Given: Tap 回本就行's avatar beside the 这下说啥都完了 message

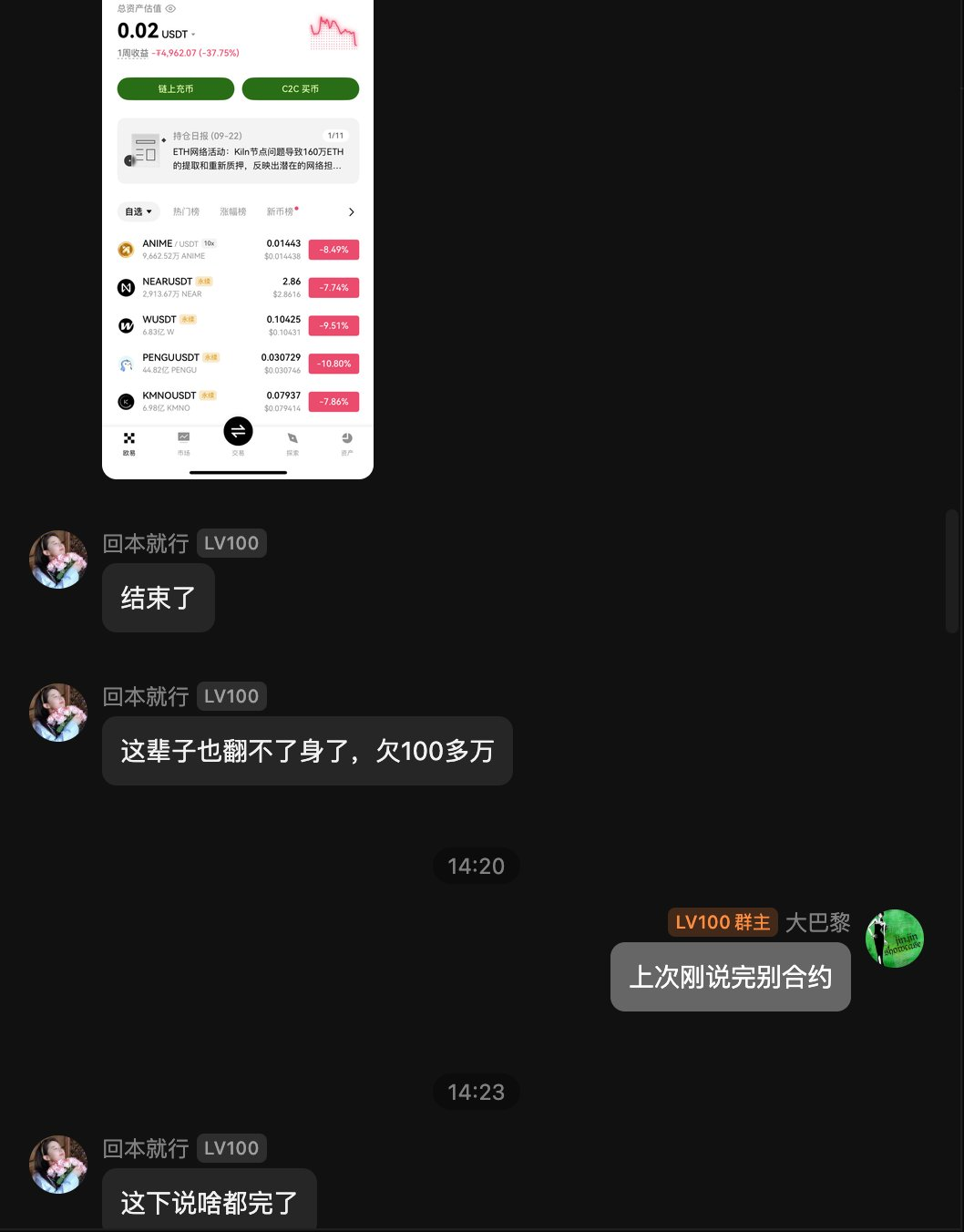Looking at the screenshot, I should 58,1165.
